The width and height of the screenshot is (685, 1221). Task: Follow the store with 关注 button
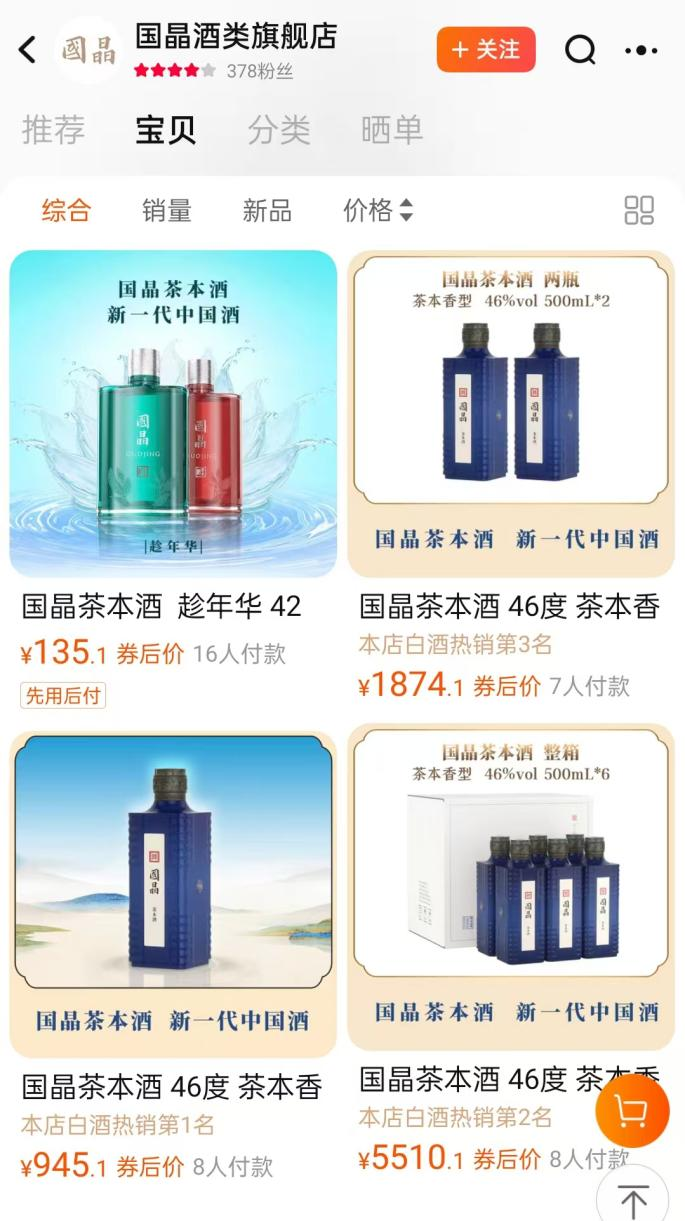(x=486, y=49)
